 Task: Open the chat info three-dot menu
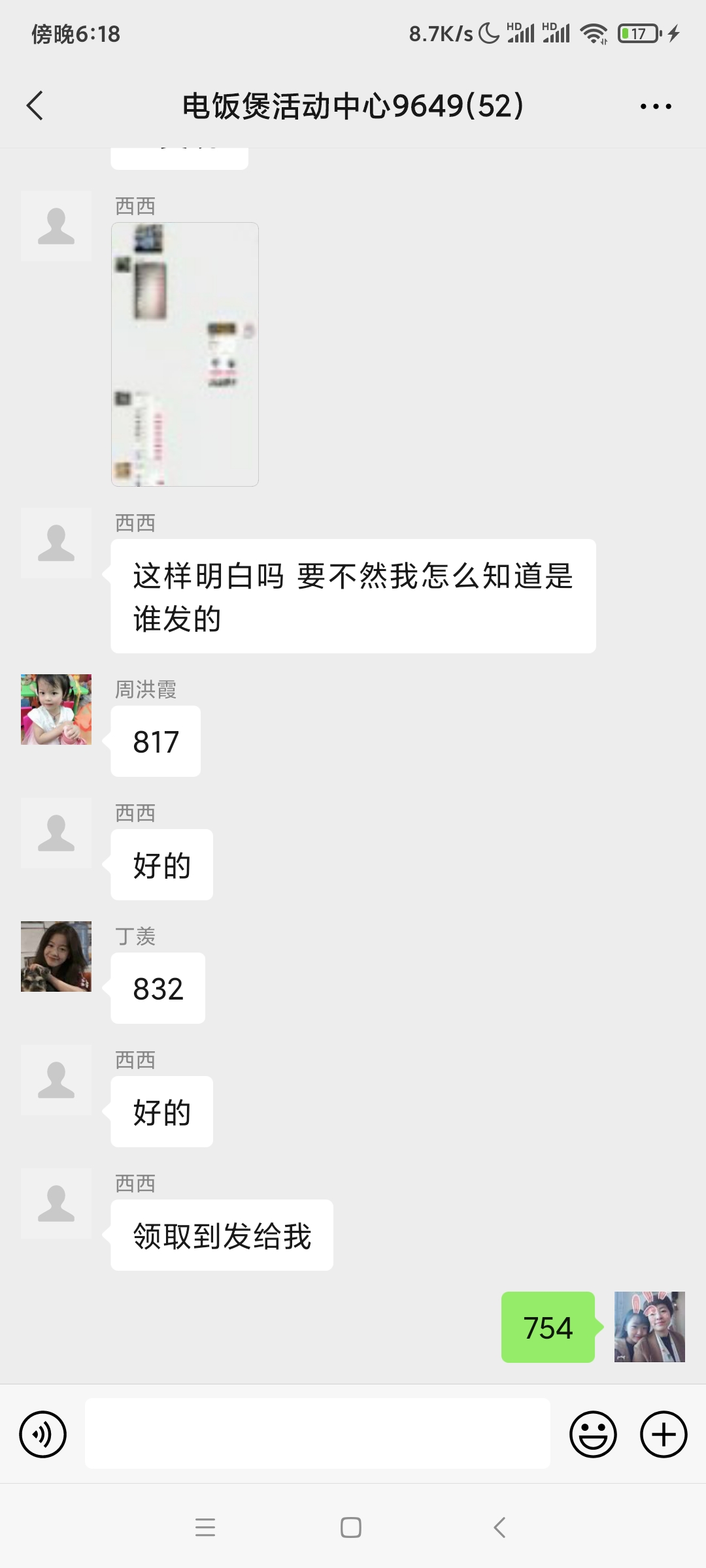(655, 106)
